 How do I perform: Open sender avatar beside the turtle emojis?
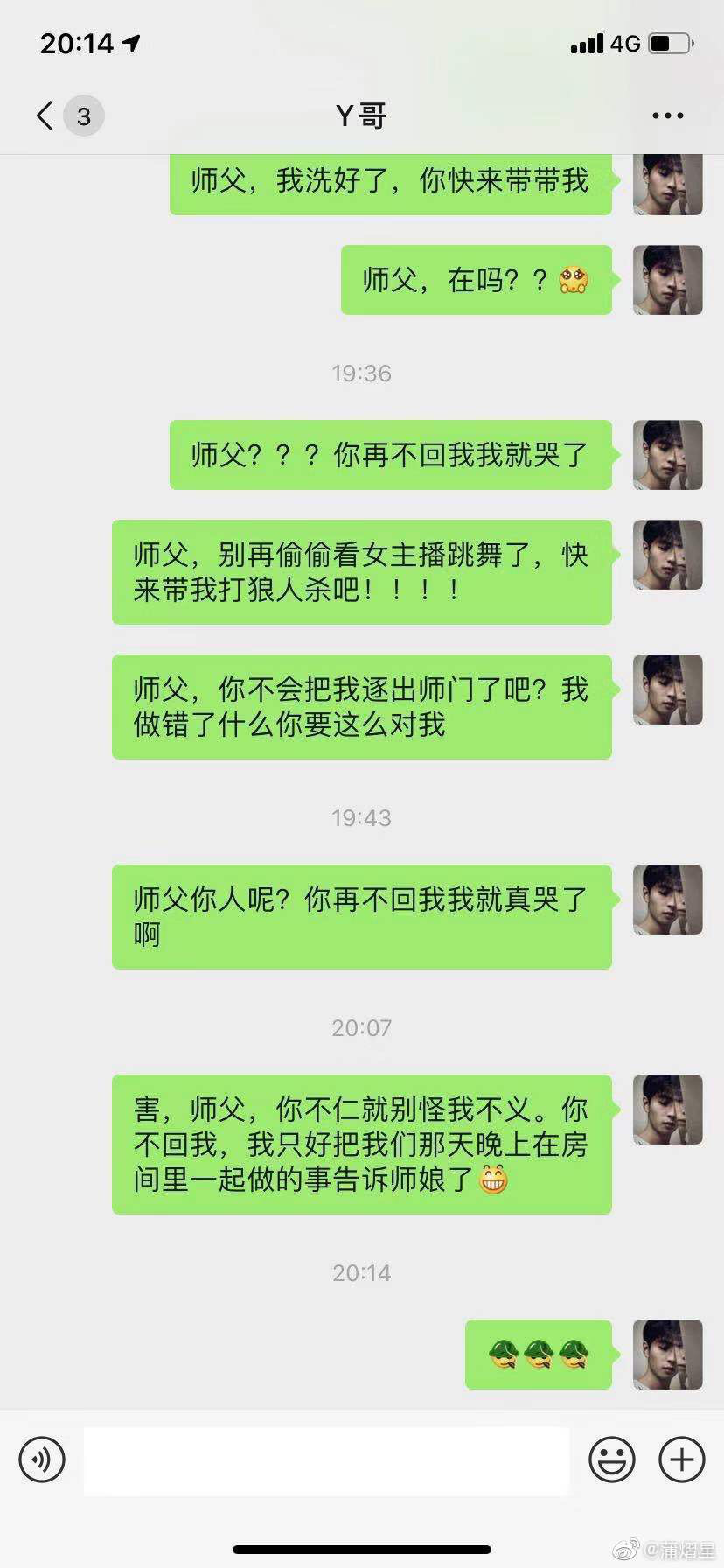point(667,1354)
